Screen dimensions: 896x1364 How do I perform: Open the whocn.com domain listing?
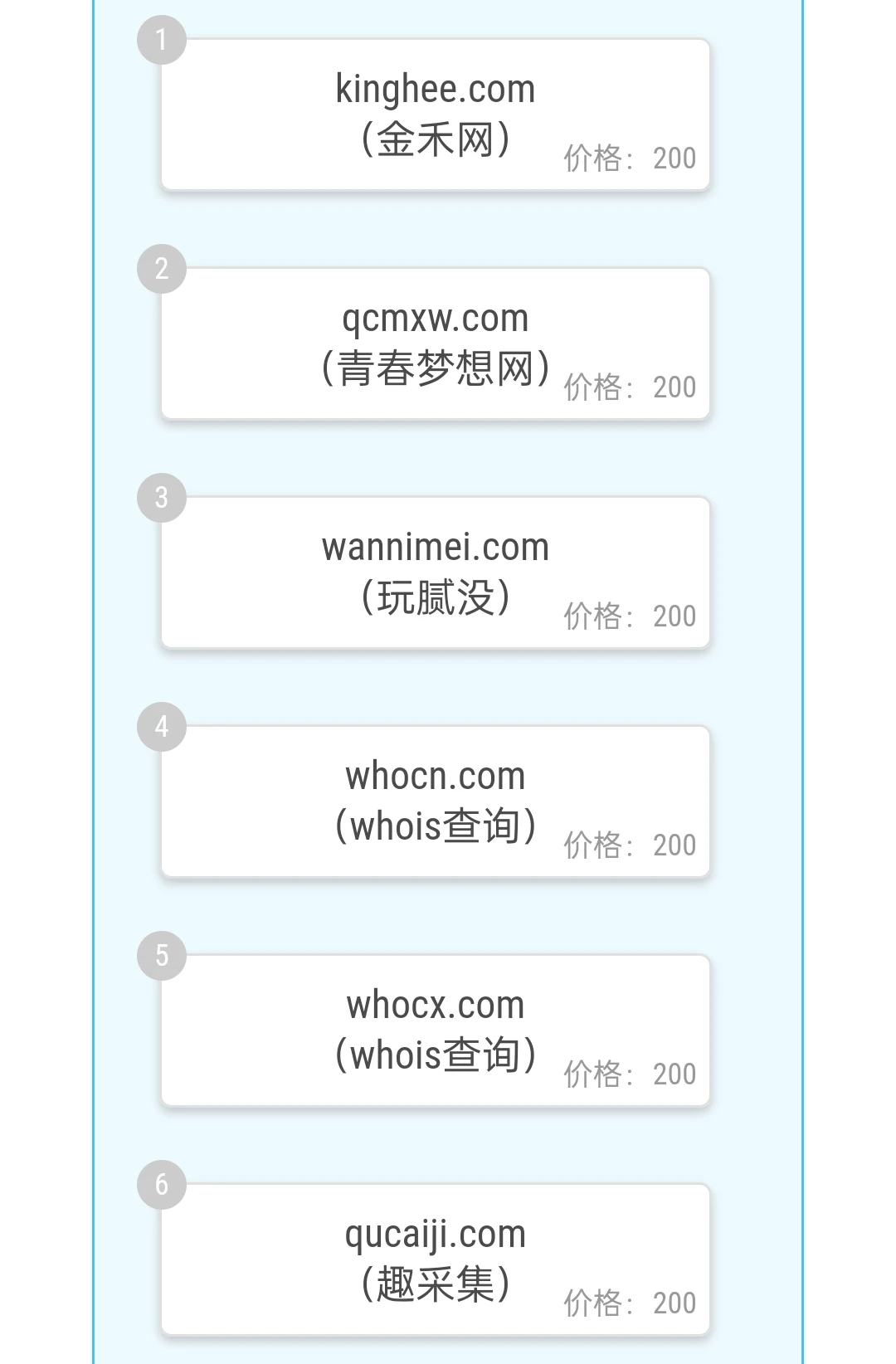pos(435,802)
